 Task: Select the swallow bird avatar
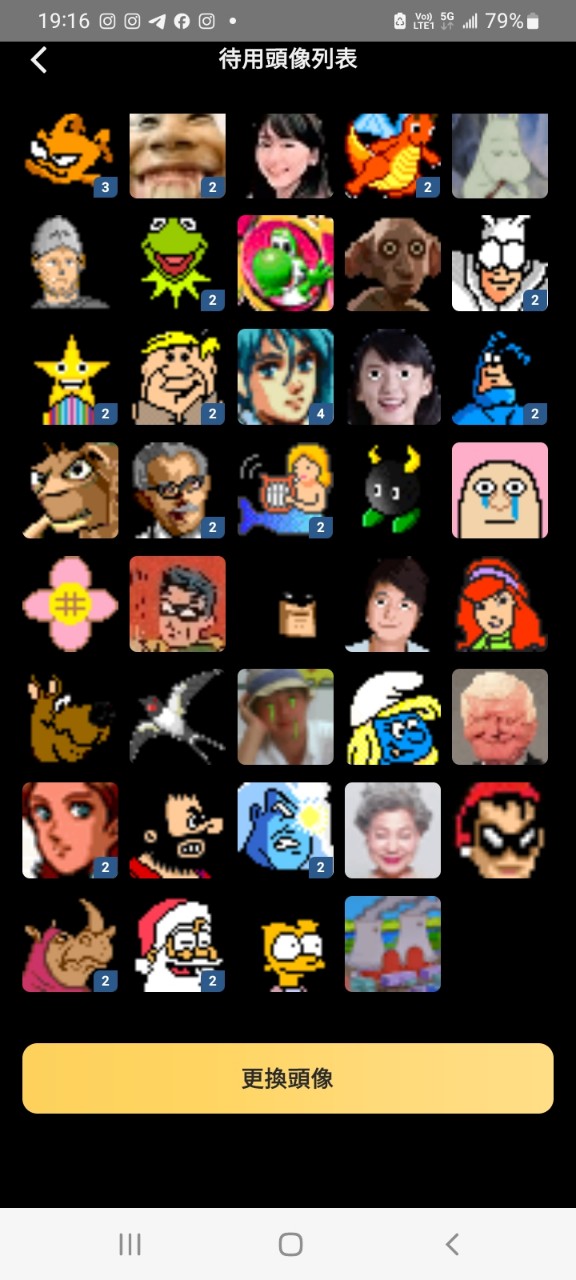pyautogui.click(x=177, y=717)
